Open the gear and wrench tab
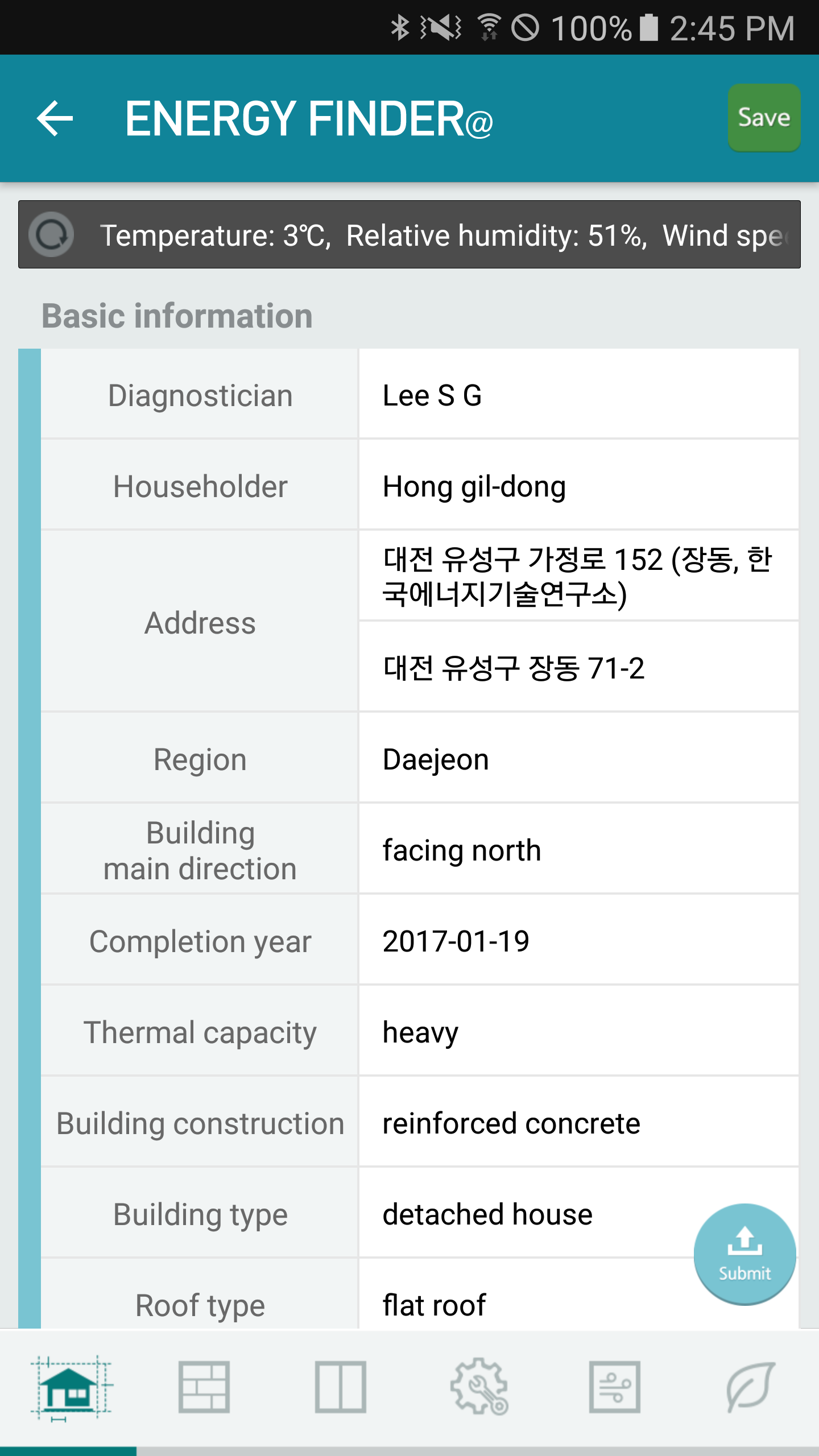 pyautogui.click(x=478, y=1387)
